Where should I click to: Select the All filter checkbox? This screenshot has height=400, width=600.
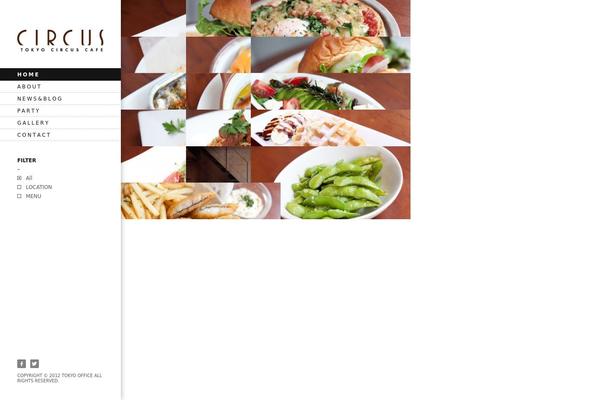pos(19,178)
